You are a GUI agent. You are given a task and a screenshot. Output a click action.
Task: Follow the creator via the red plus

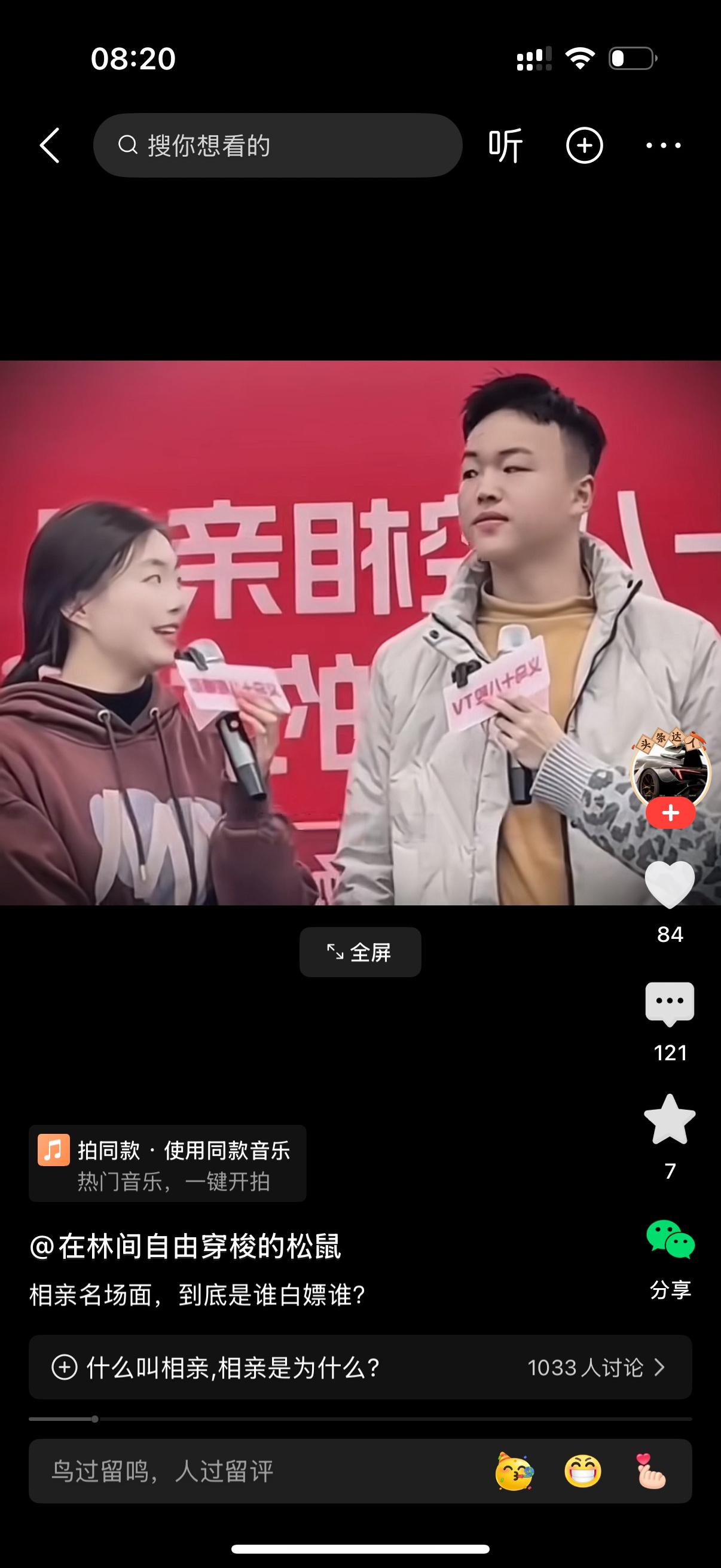click(670, 812)
